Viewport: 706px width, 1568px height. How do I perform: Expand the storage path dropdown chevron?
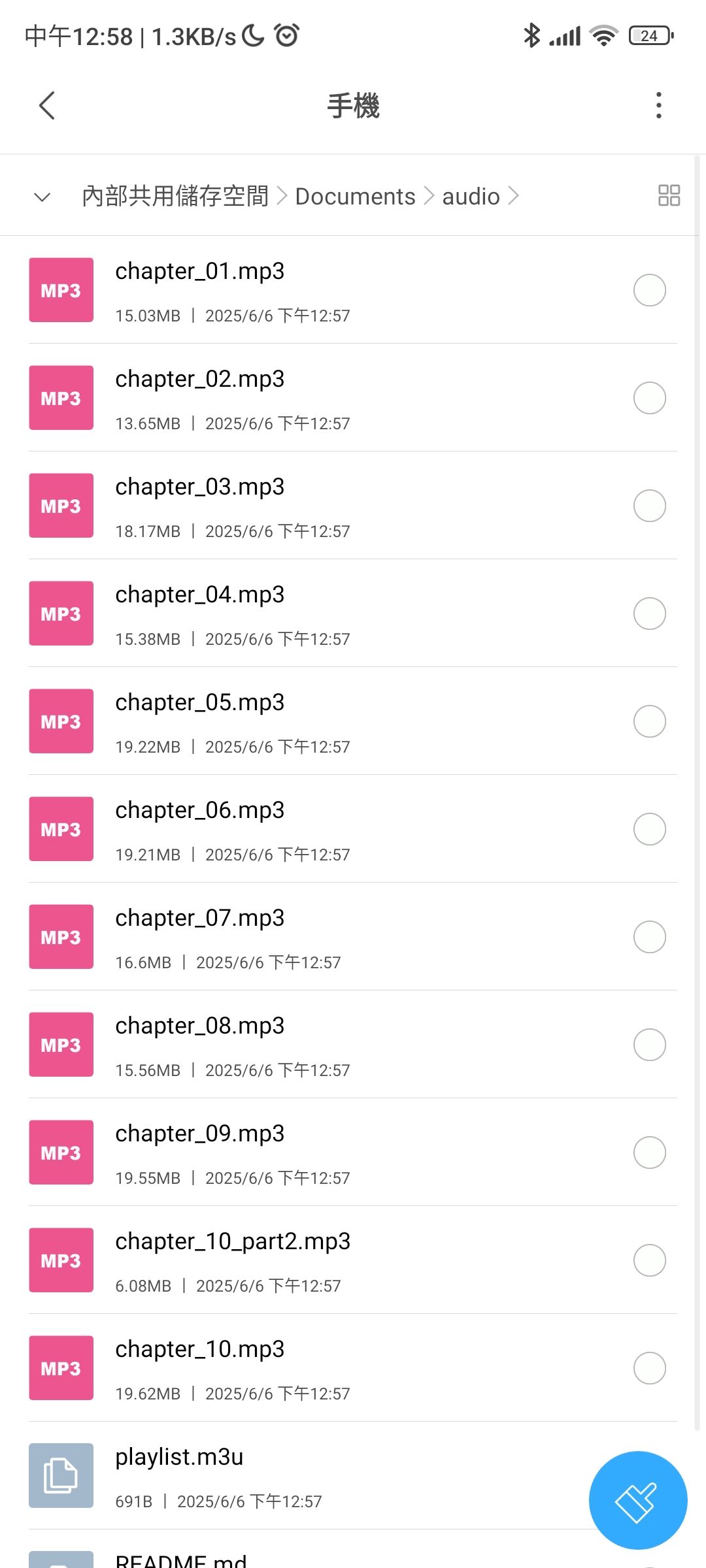[x=42, y=197]
